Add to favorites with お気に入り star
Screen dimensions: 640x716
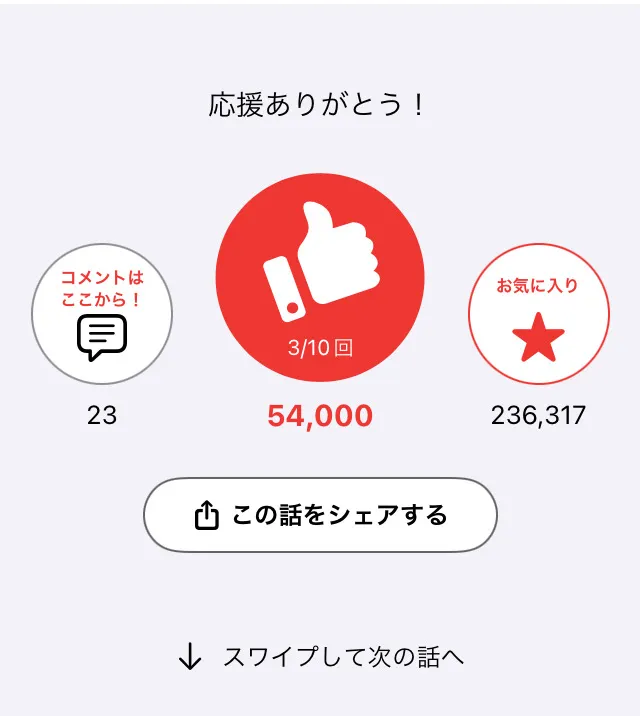click(538, 314)
